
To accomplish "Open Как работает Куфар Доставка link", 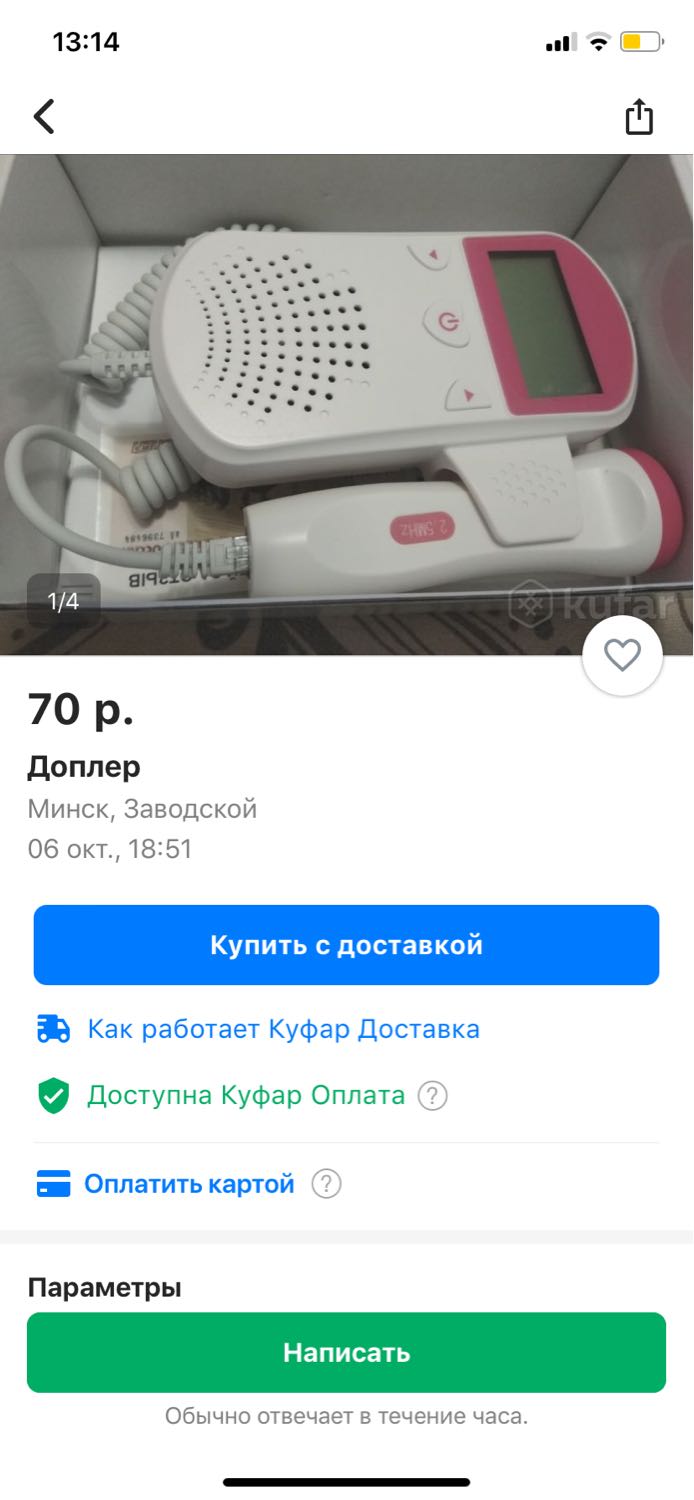I will click(x=284, y=1029).
